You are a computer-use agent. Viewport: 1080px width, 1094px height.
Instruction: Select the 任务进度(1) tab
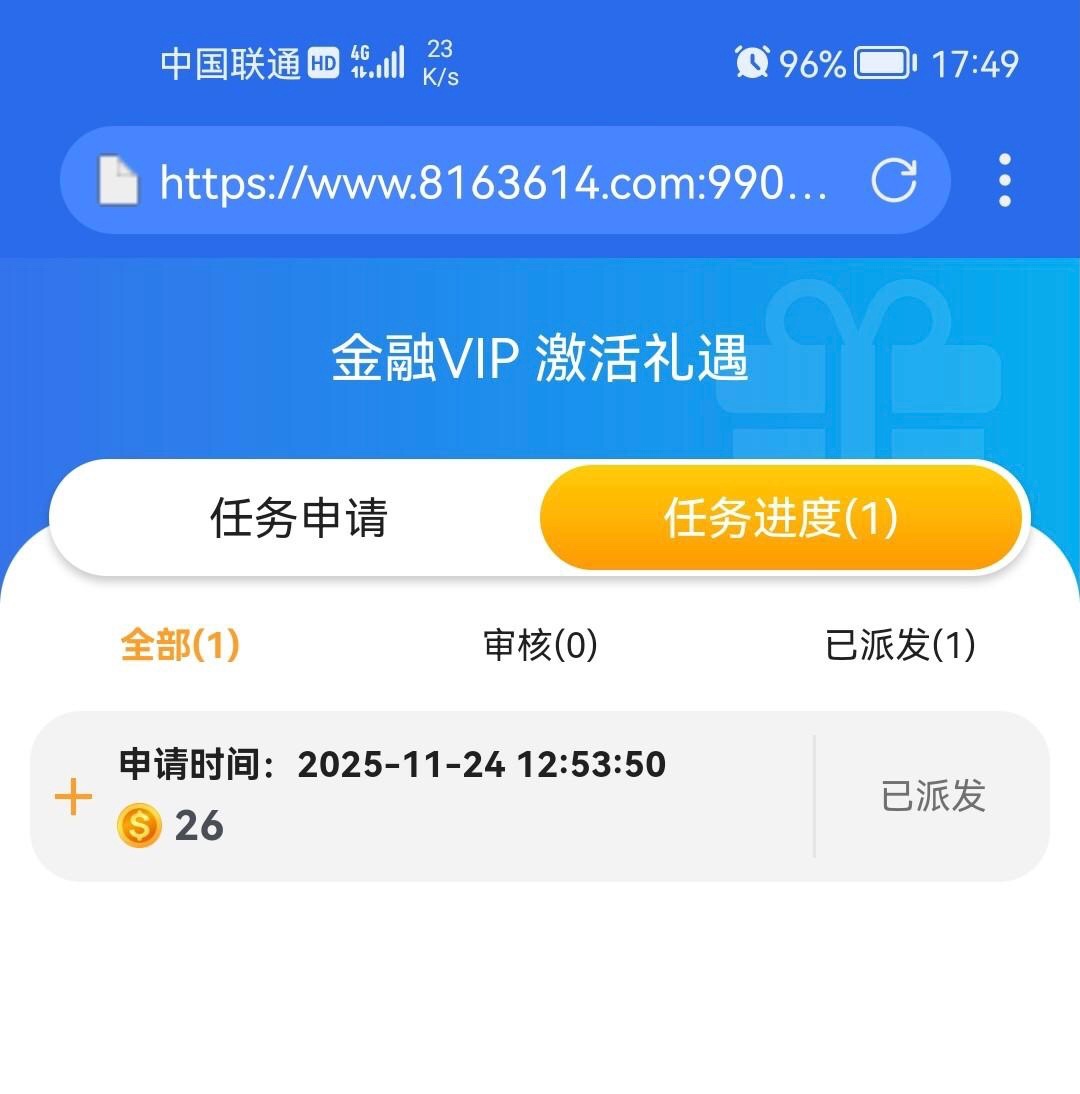[781, 518]
